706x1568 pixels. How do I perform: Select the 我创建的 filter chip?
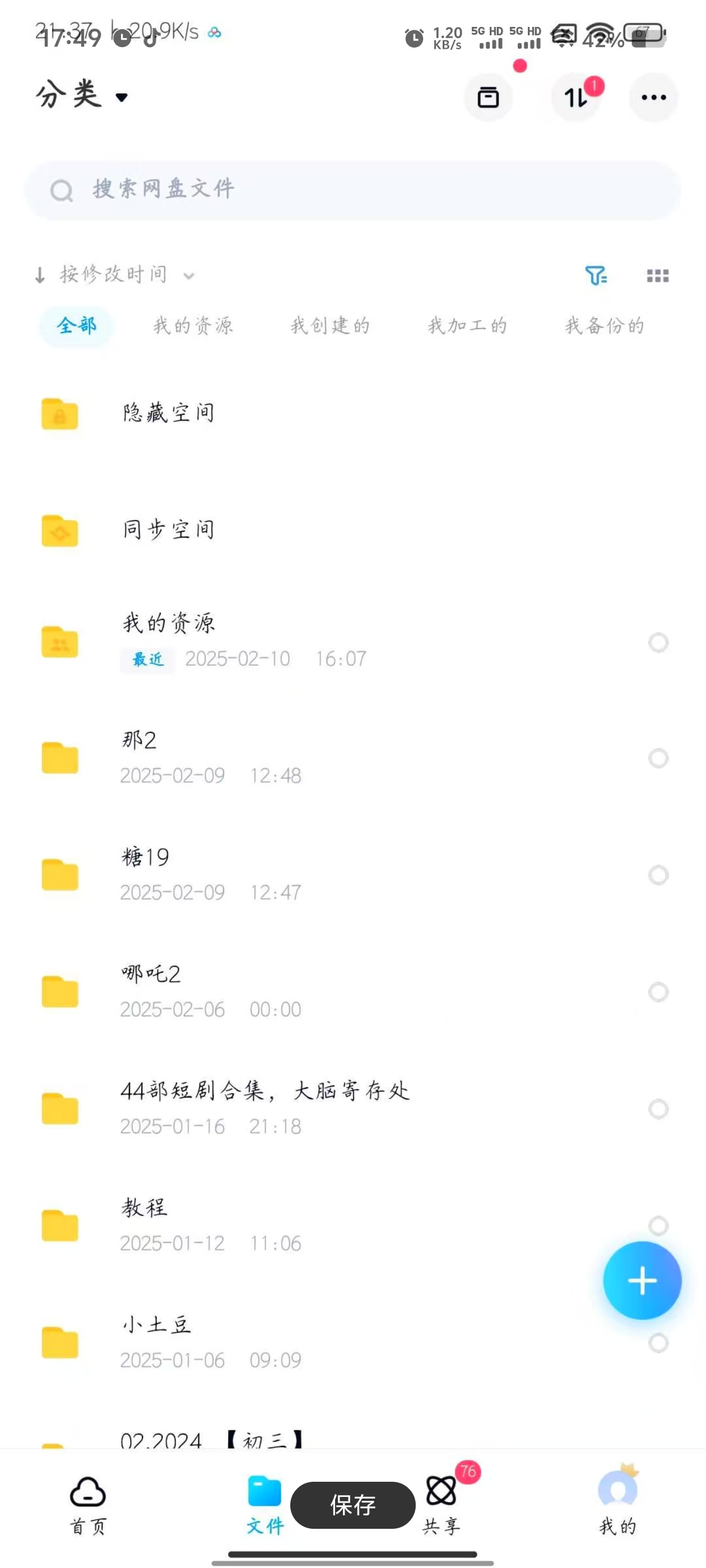[330, 326]
